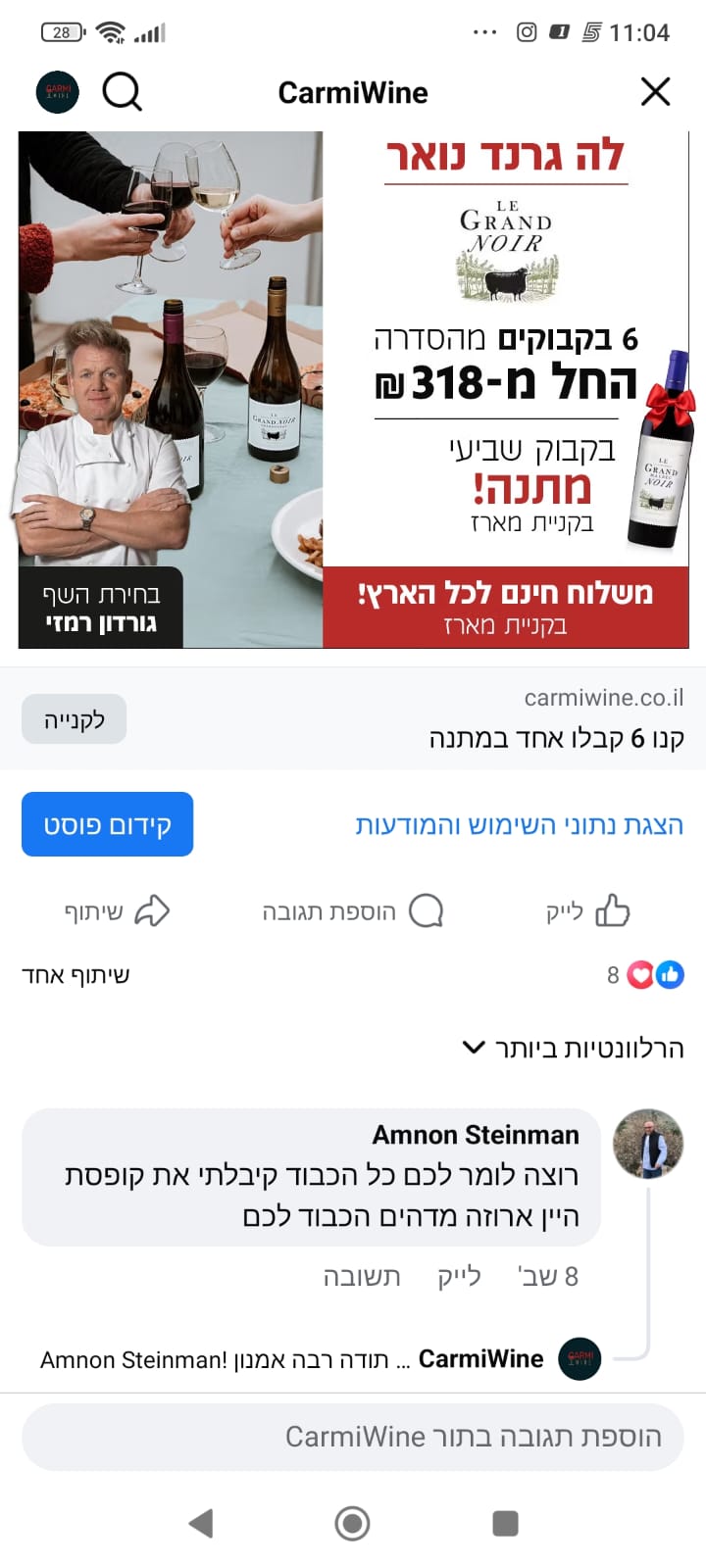Like Amnon Steinman's comment
Image resolution: width=706 pixels, height=1568 pixels.
[x=459, y=1276]
